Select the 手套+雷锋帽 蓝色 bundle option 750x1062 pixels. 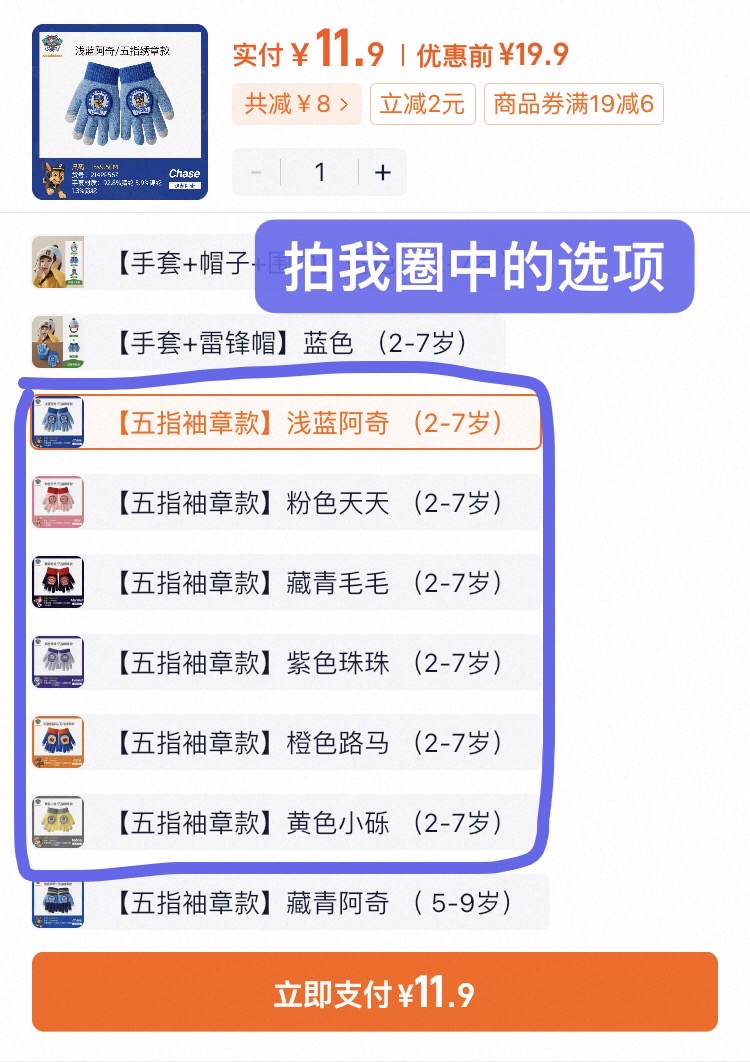point(300,341)
